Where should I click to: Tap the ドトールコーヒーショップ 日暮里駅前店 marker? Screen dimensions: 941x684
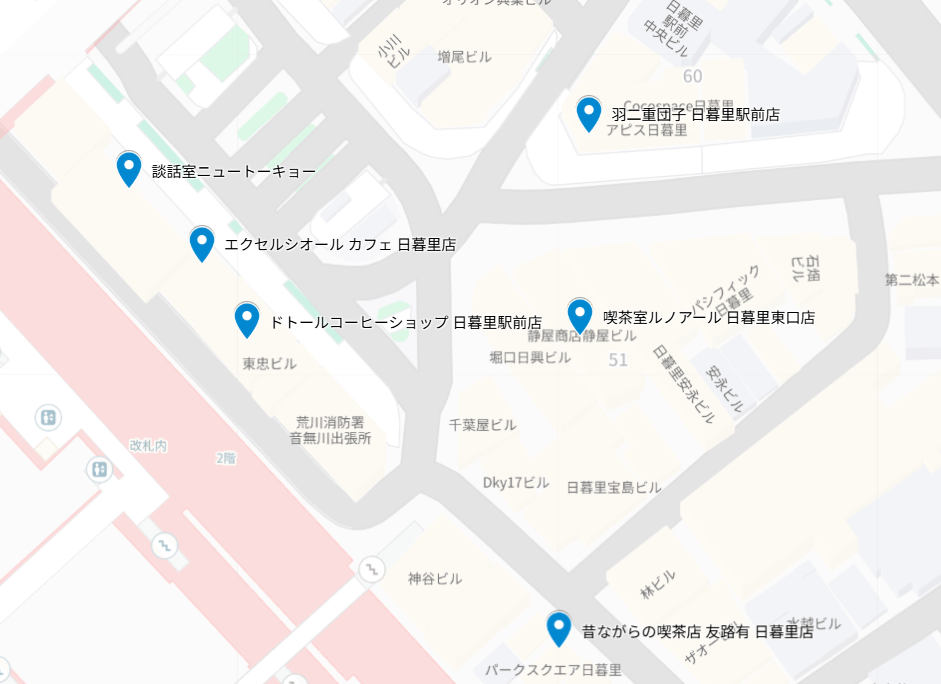click(x=247, y=318)
